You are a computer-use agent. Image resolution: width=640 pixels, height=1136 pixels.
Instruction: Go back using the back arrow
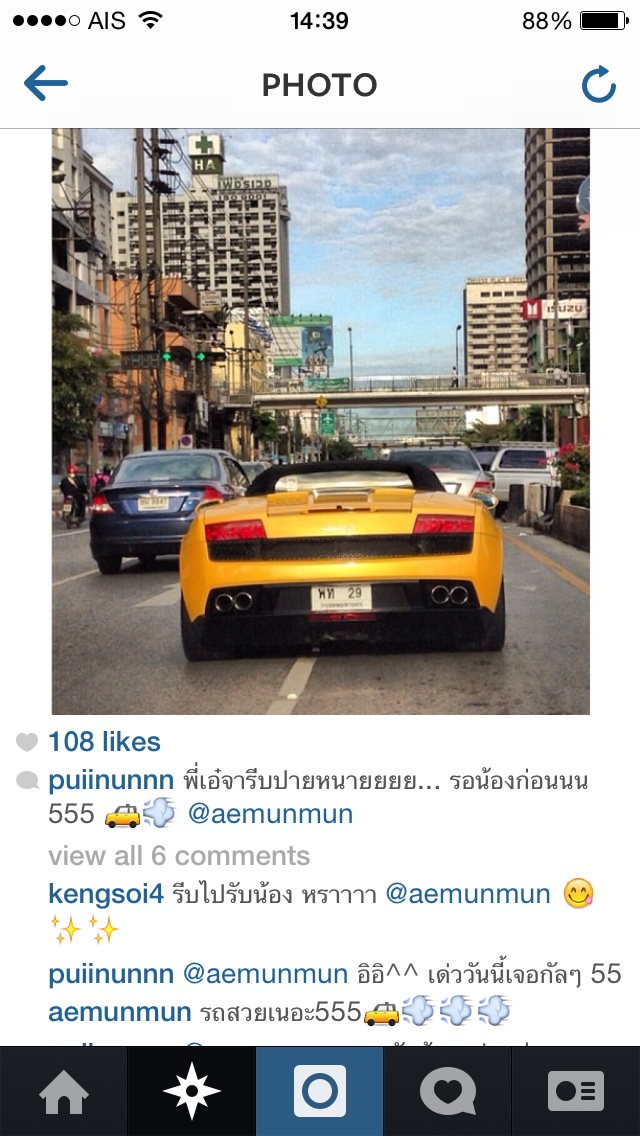pos(45,84)
